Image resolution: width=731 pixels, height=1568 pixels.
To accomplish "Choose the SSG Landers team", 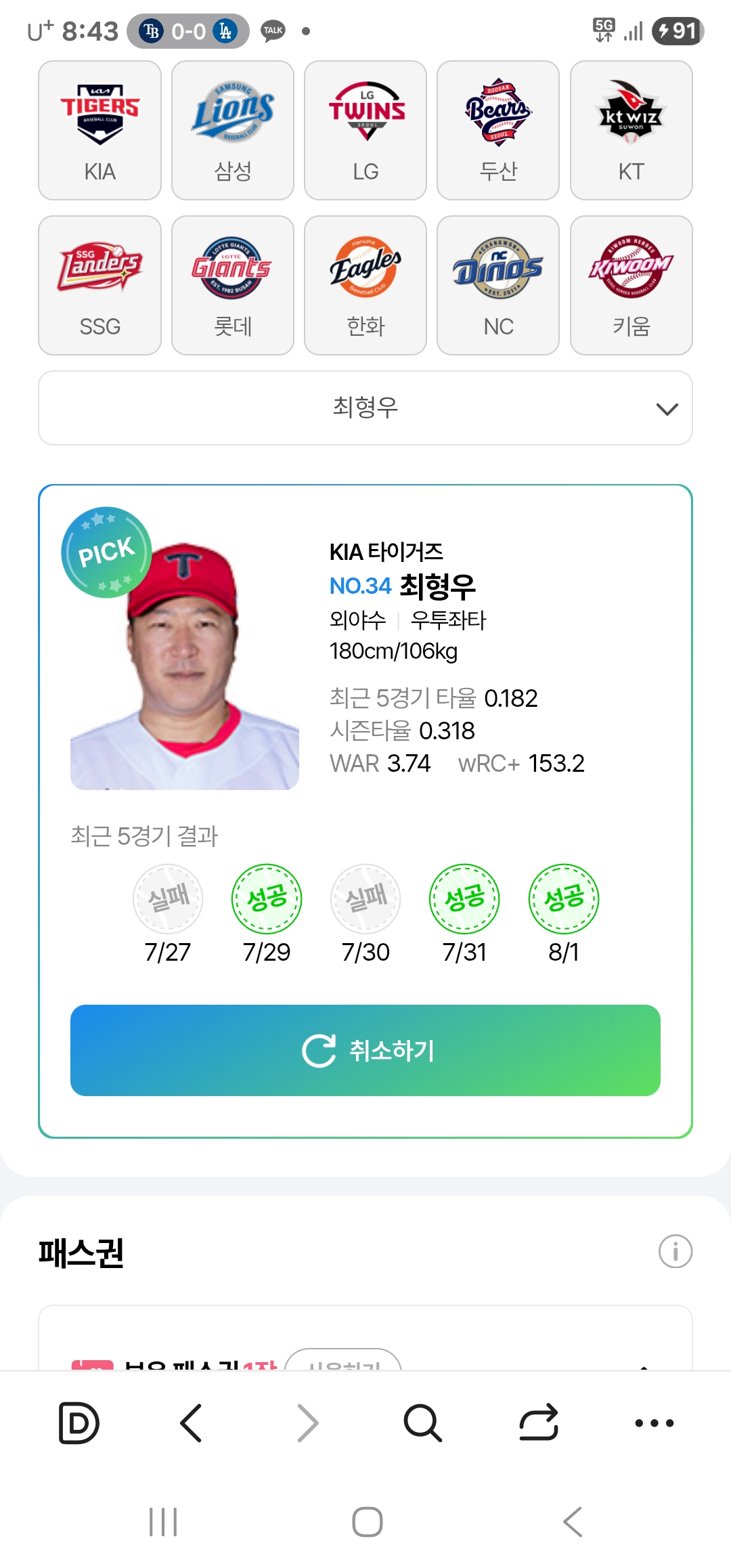I will point(99,285).
